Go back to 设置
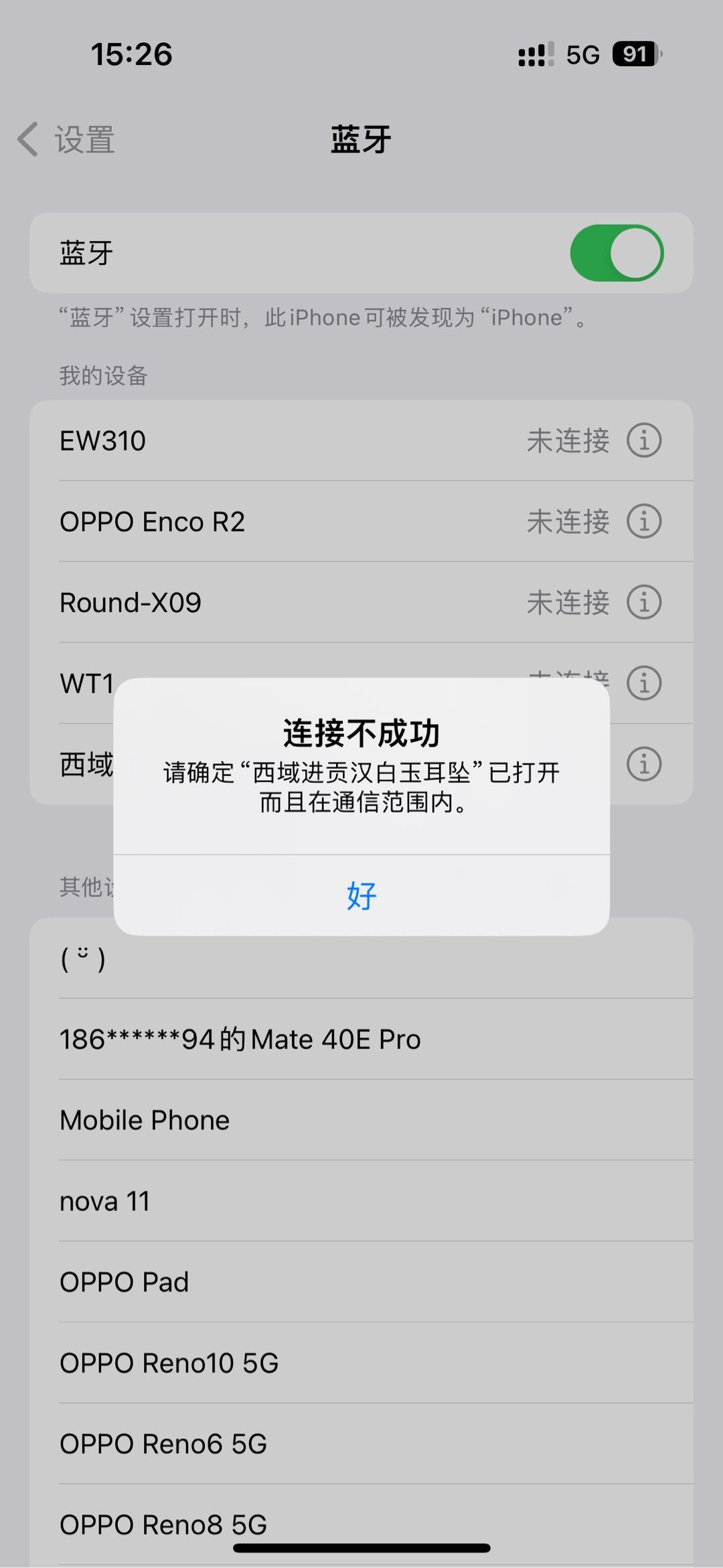This screenshot has width=723, height=1568. 66,139
